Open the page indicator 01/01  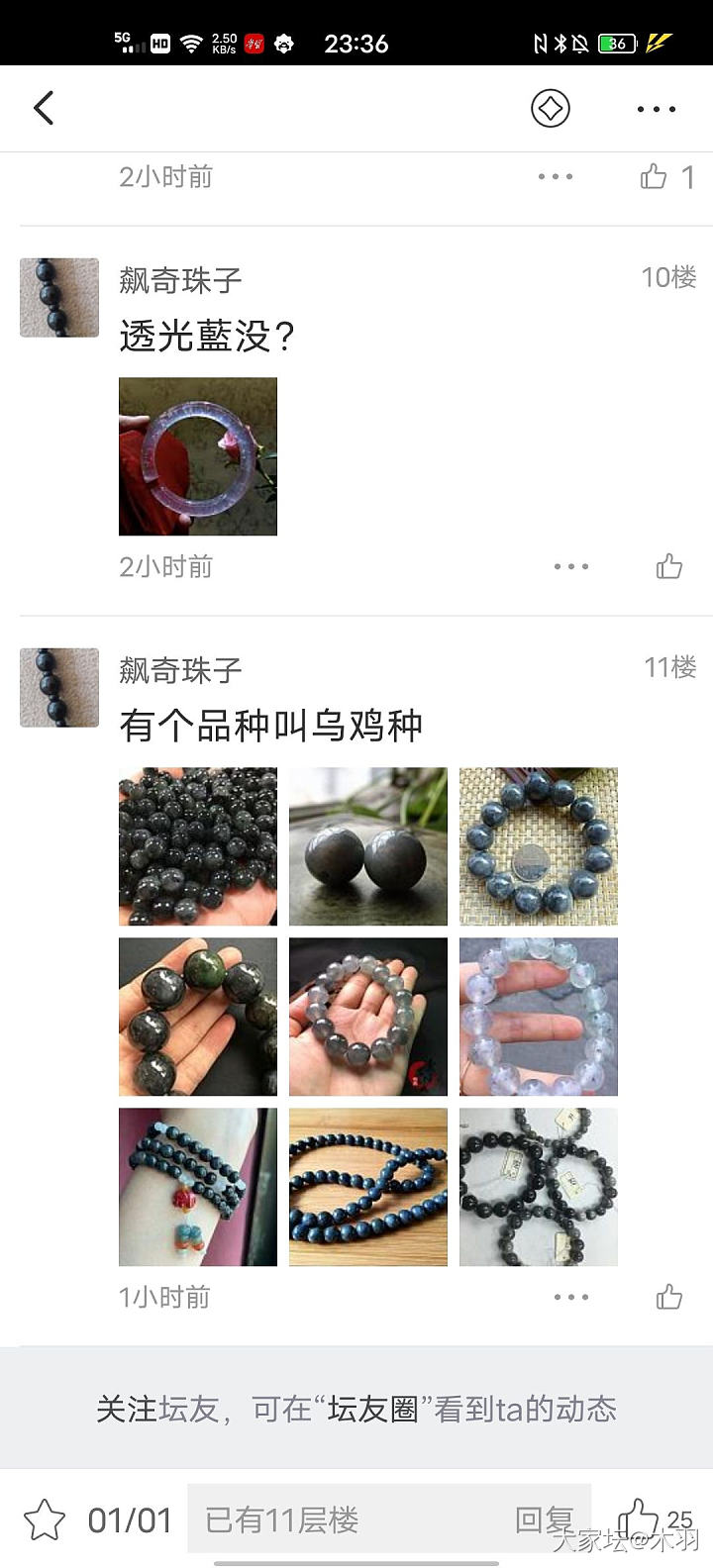(130, 1519)
